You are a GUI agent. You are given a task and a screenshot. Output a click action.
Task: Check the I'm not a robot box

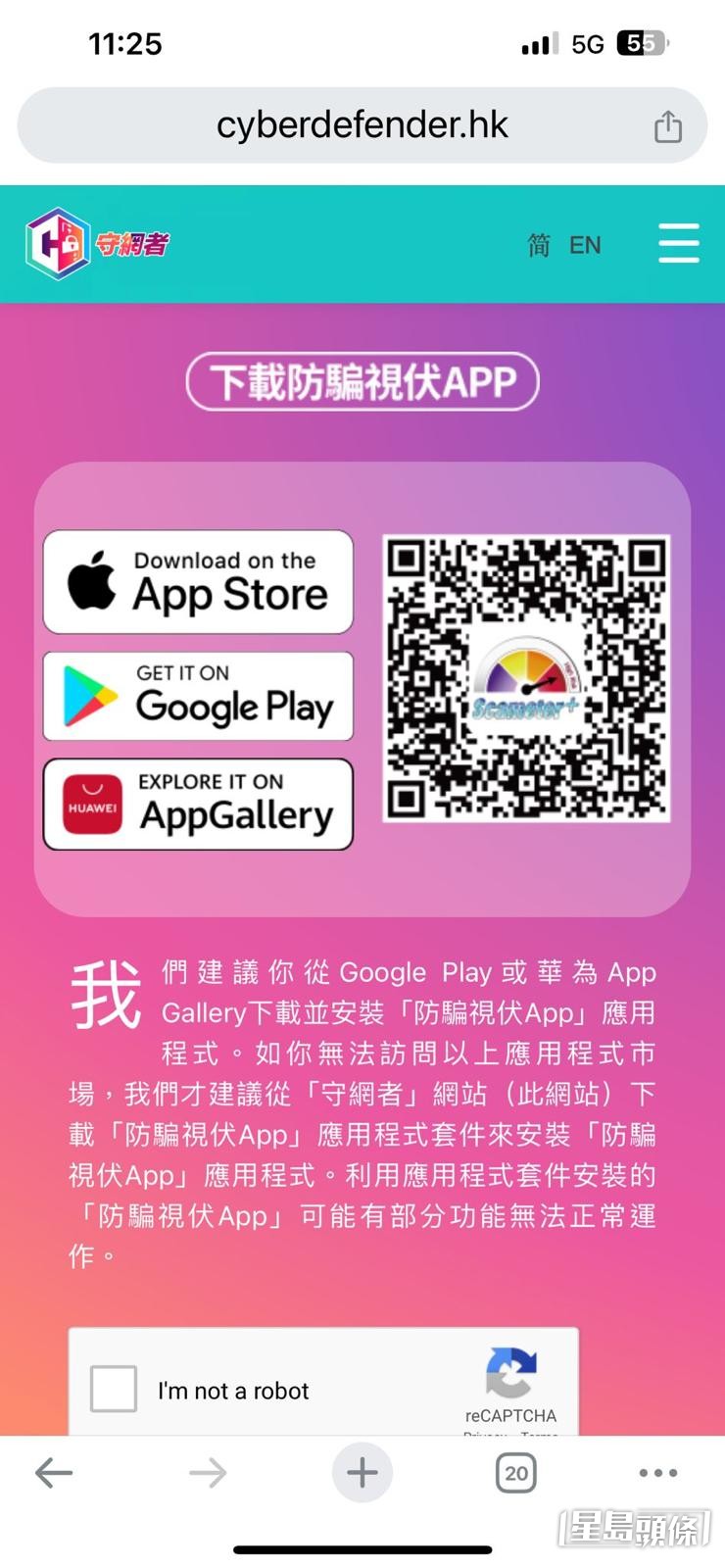pos(114,1389)
